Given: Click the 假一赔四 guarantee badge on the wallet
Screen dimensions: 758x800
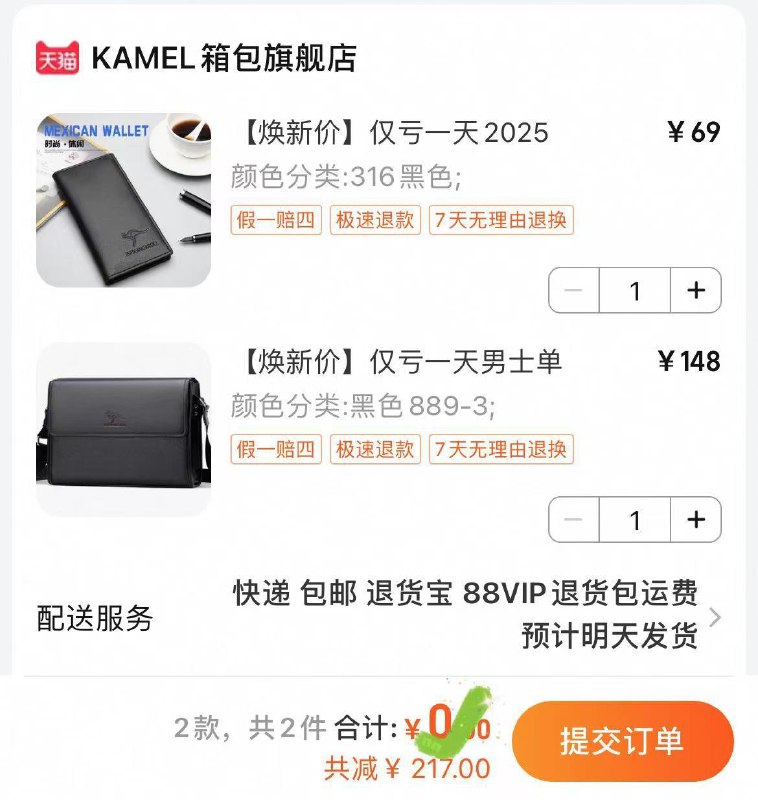Looking at the screenshot, I should (x=276, y=221).
